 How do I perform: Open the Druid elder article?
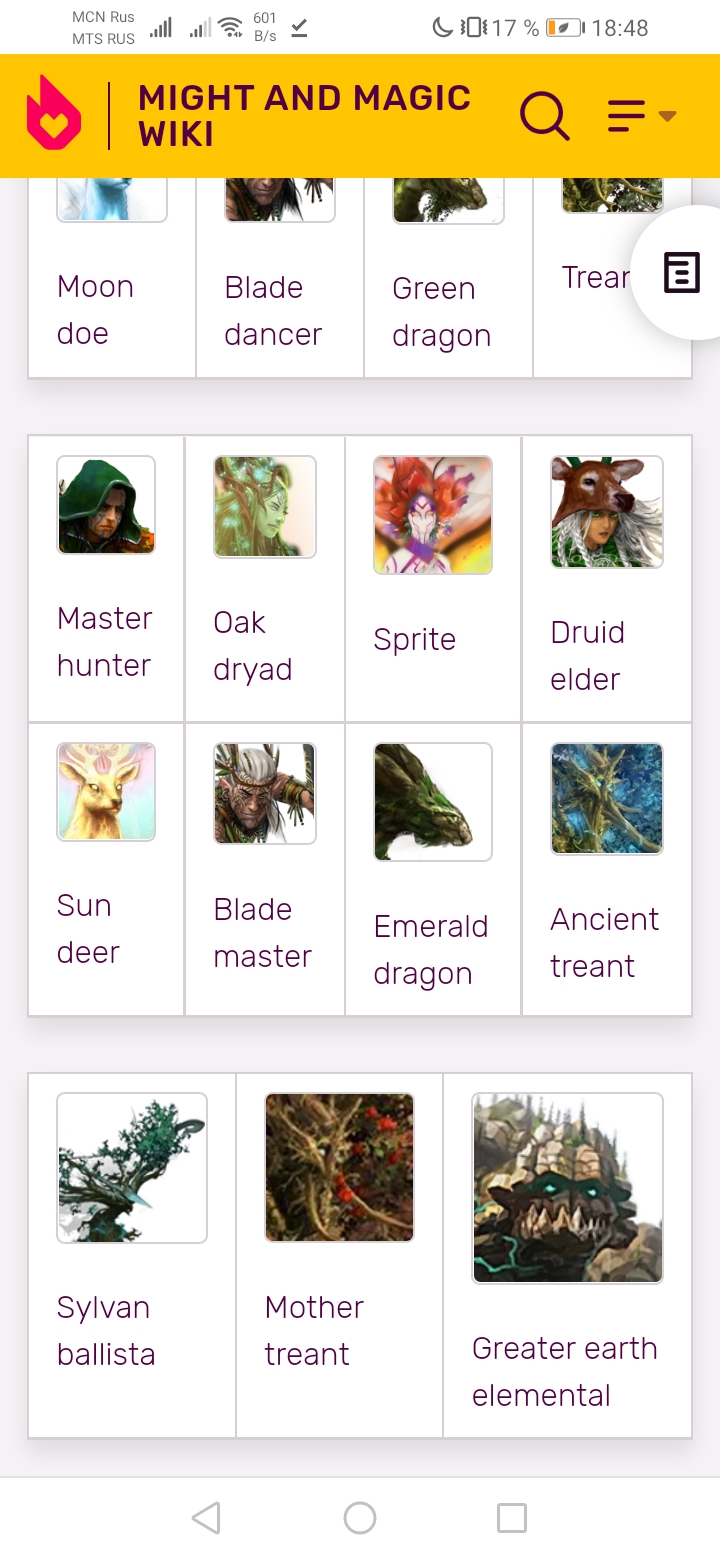pyautogui.click(x=587, y=655)
